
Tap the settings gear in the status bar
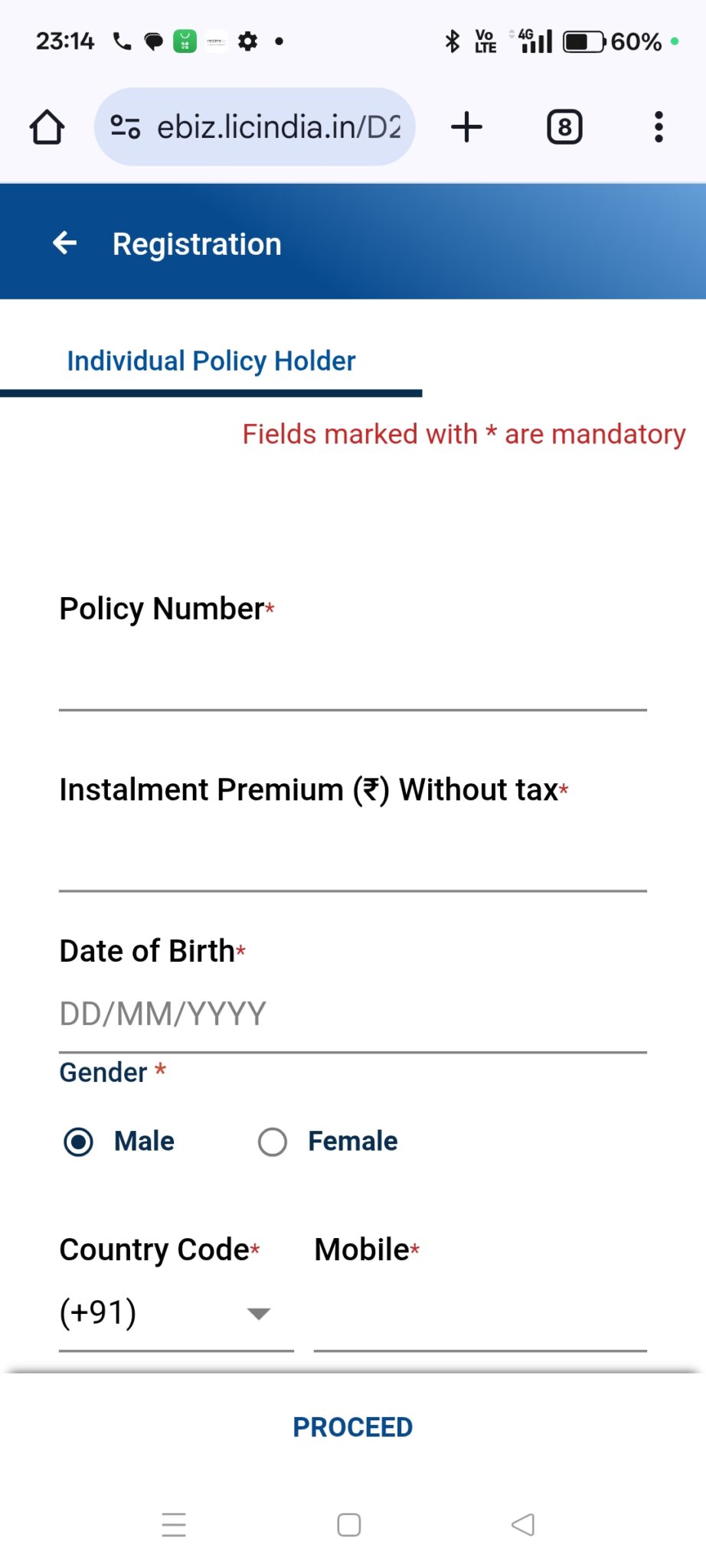point(248,41)
